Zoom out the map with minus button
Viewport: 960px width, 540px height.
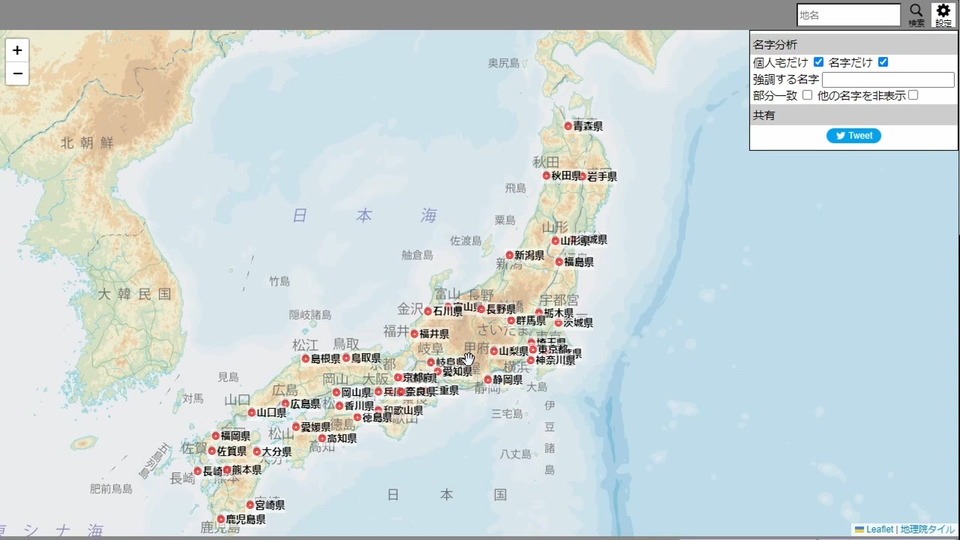click(x=17, y=74)
